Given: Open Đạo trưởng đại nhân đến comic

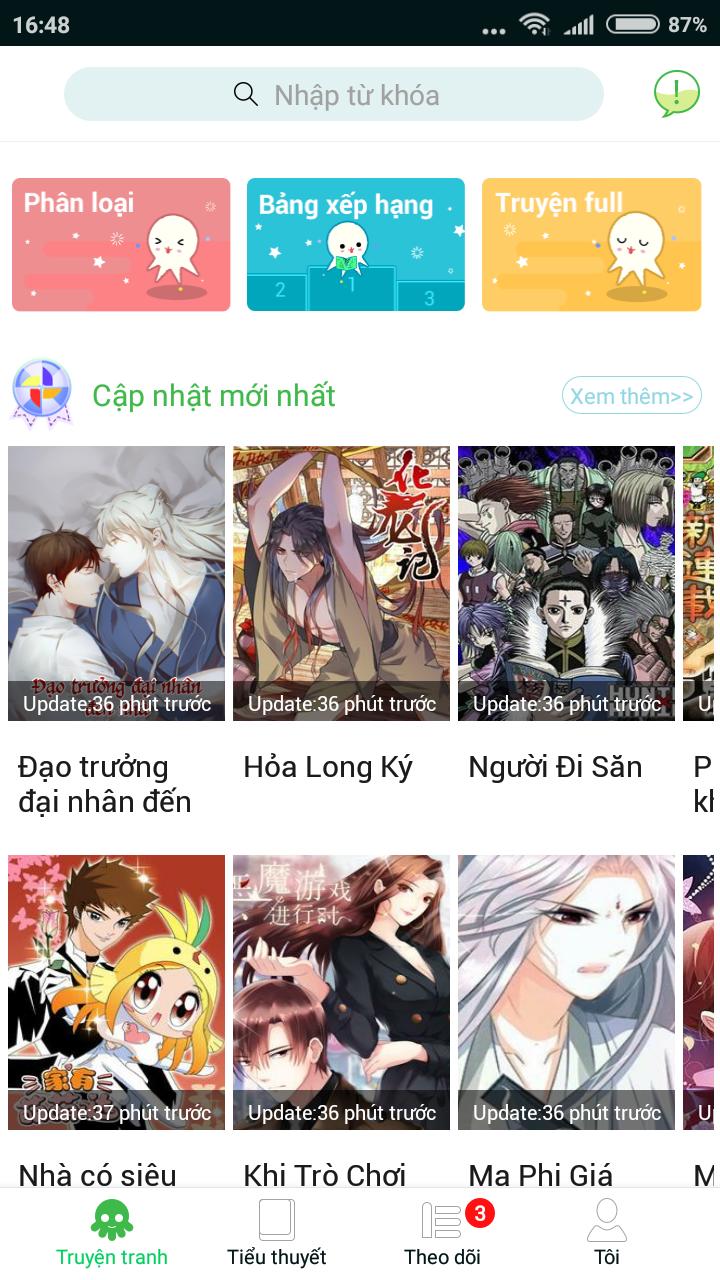Looking at the screenshot, I should [x=116, y=584].
